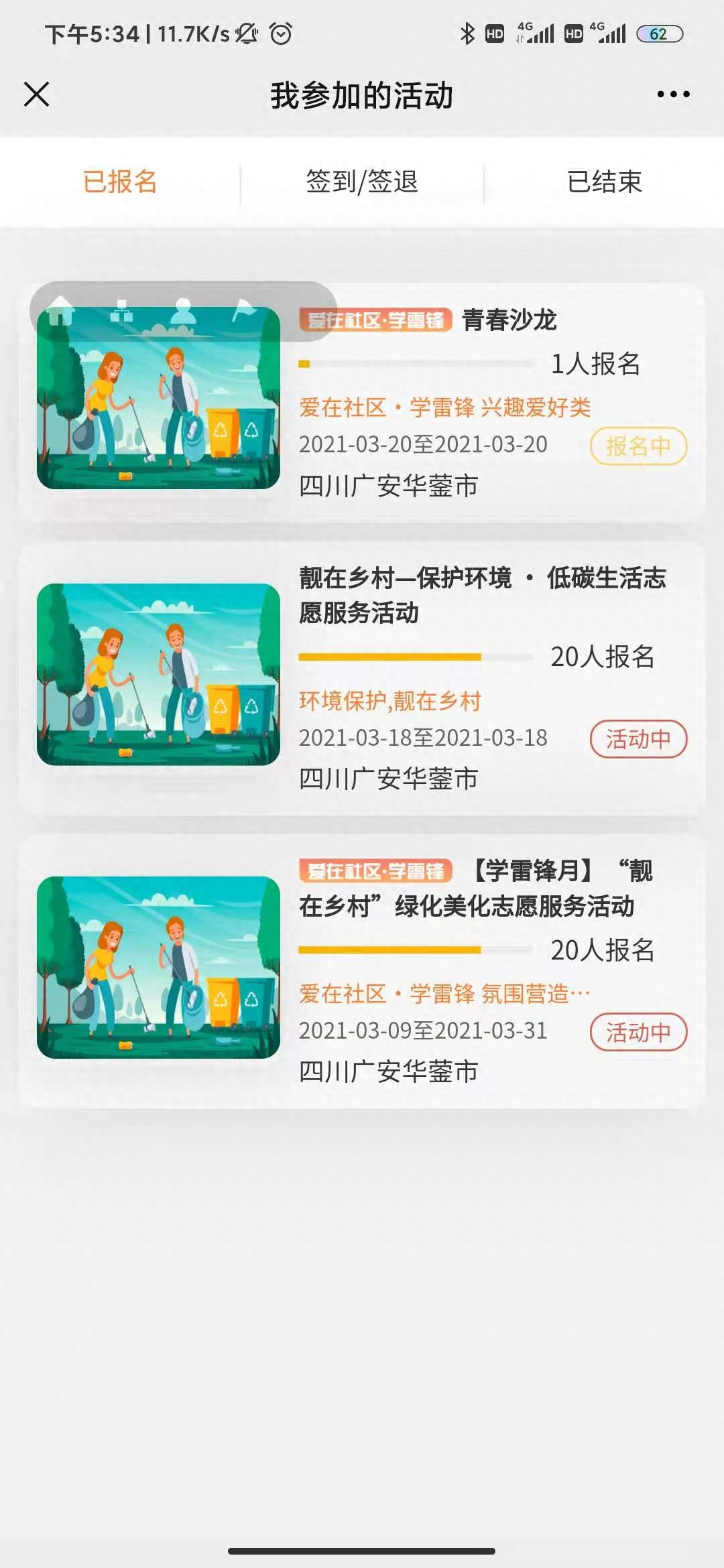Image resolution: width=724 pixels, height=1568 pixels.
Task: Tap the floating home icon
Action: tap(62, 311)
